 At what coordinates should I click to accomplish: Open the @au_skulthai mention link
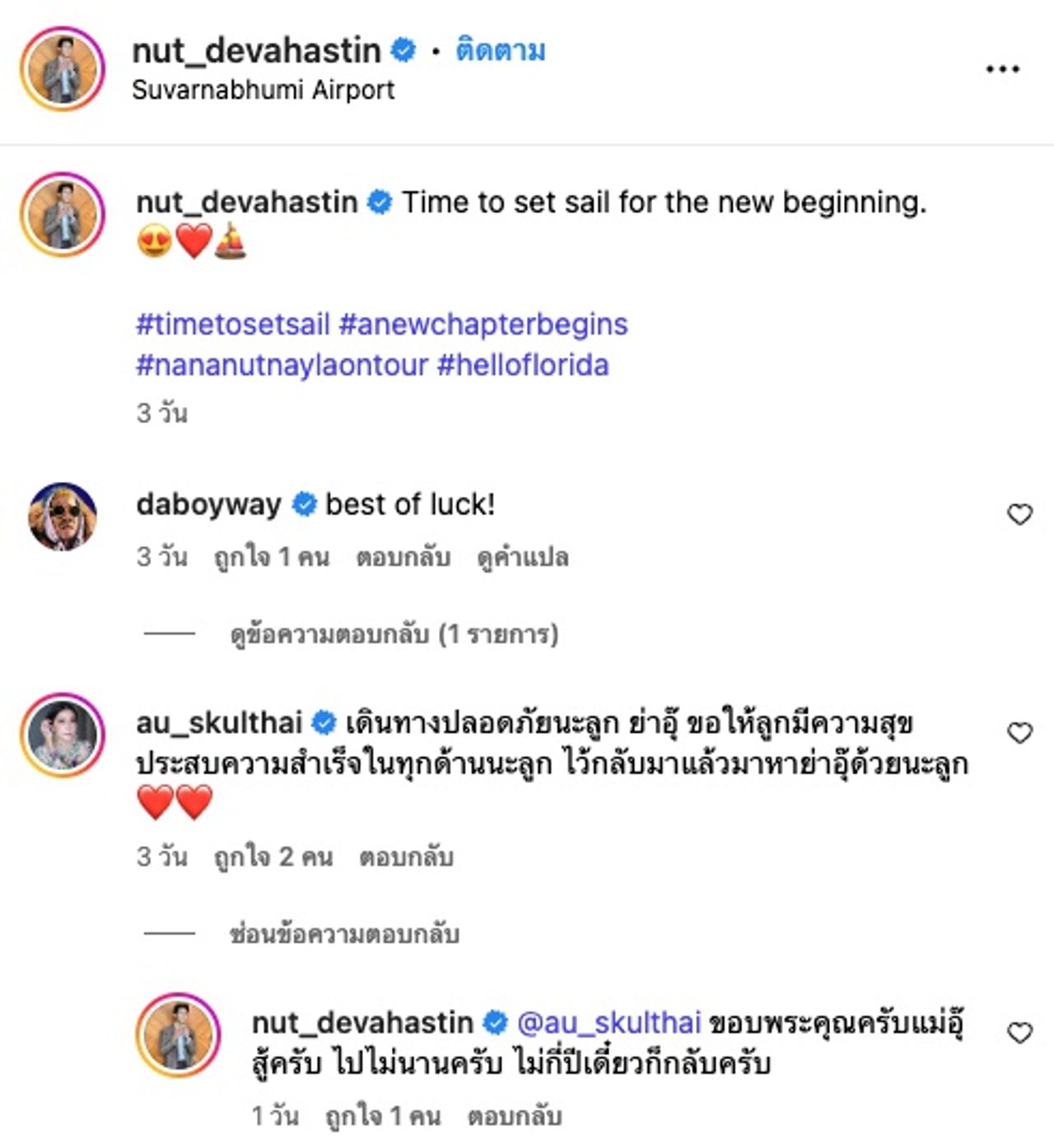pos(609,1023)
